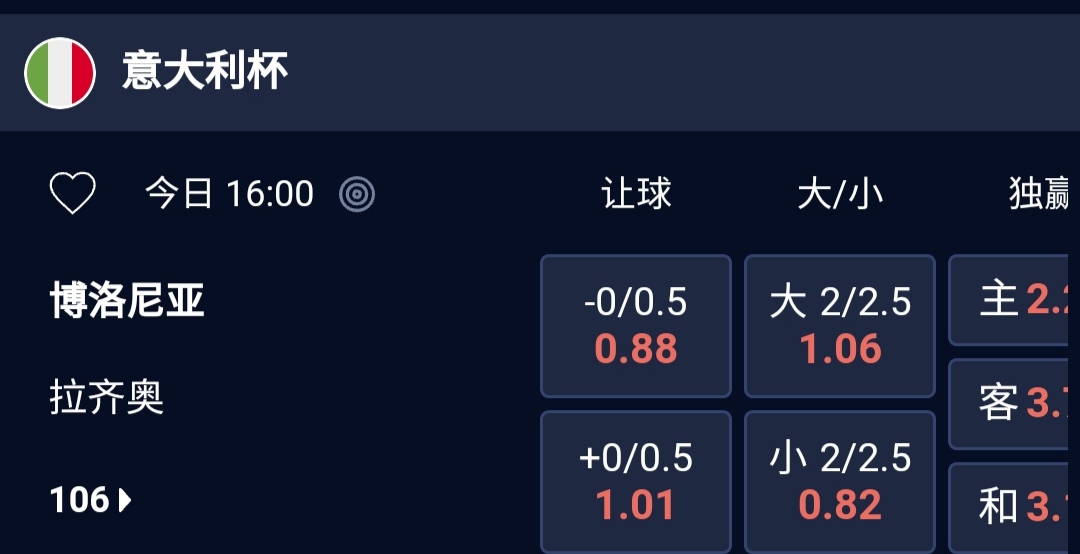Image resolution: width=1080 pixels, height=554 pixels.
Task: Bet on 小 2/2.5 at 0.82
Action: click(840, 482)
